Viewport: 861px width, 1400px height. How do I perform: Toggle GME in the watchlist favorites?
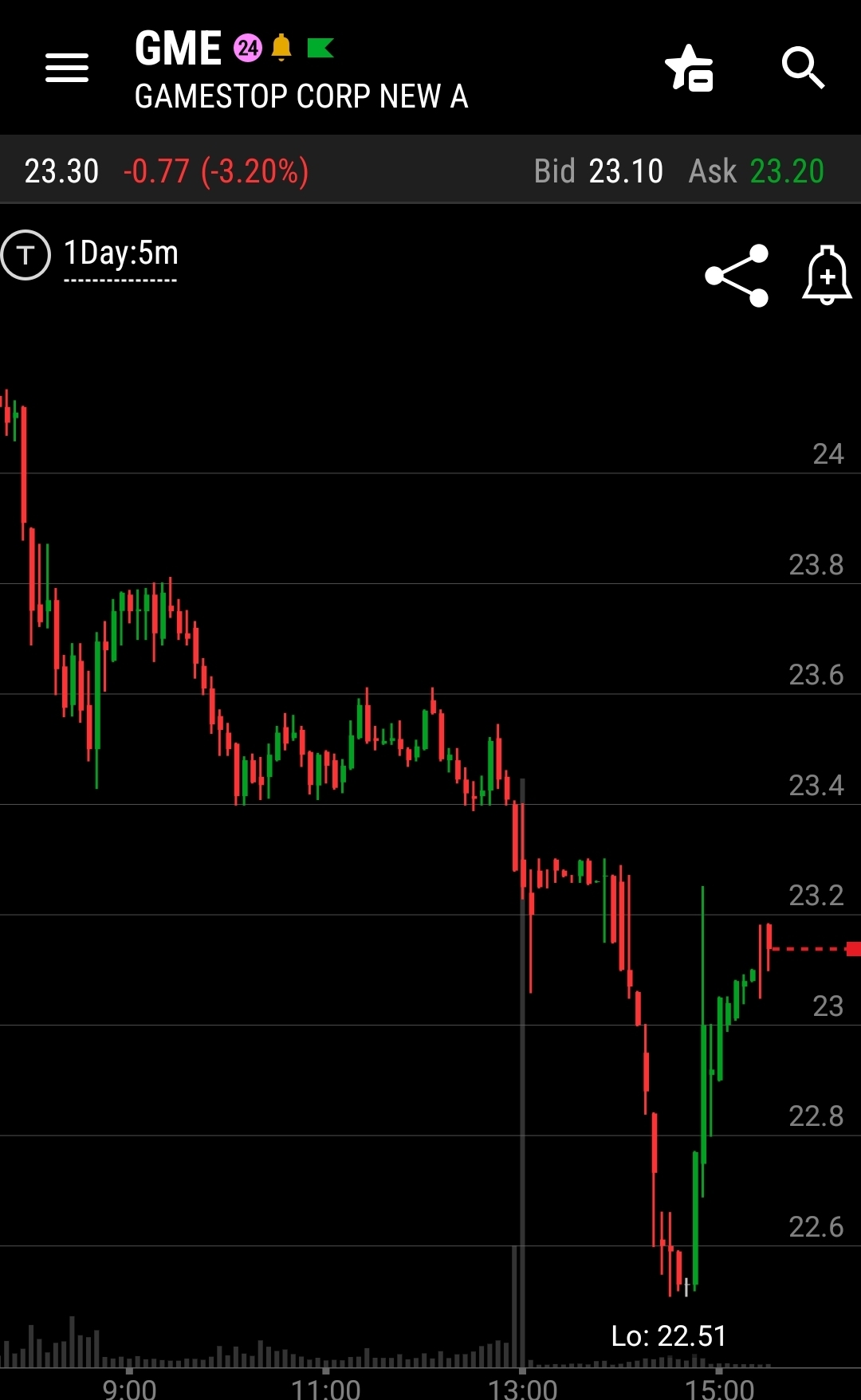[689, 69]
